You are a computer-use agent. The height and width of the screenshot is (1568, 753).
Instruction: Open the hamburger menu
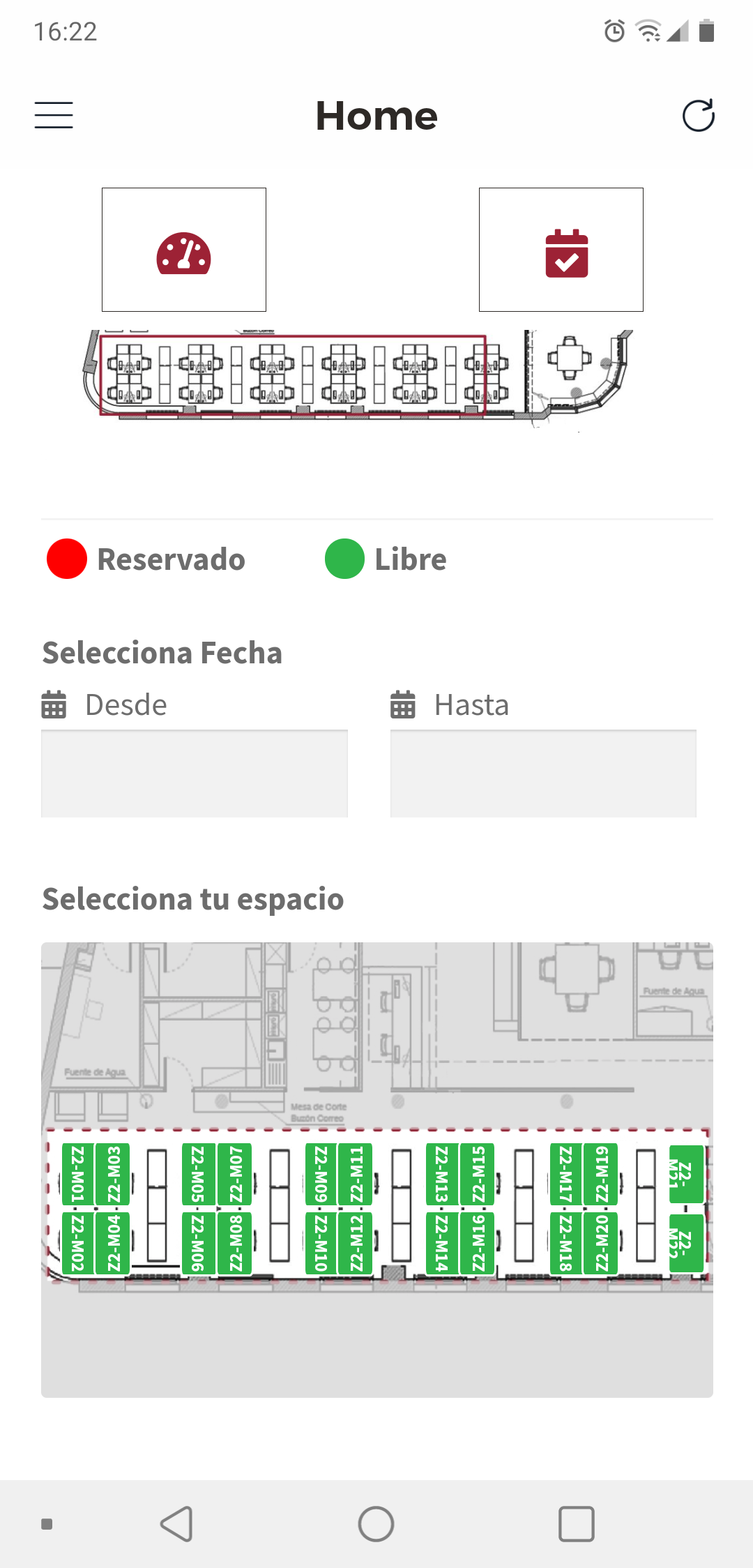(x=54, y=115)
